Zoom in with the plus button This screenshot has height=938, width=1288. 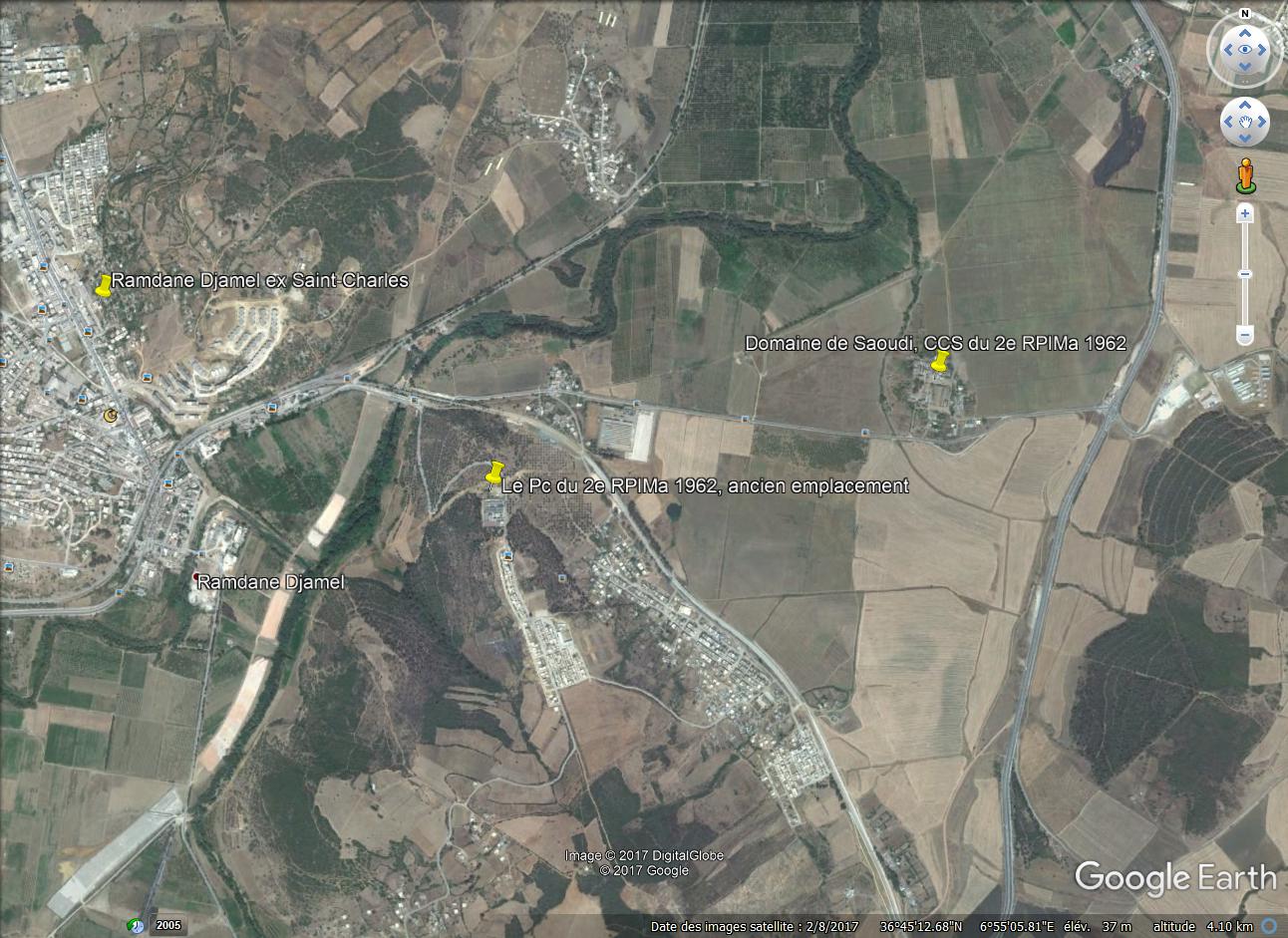coord(1244,214)
